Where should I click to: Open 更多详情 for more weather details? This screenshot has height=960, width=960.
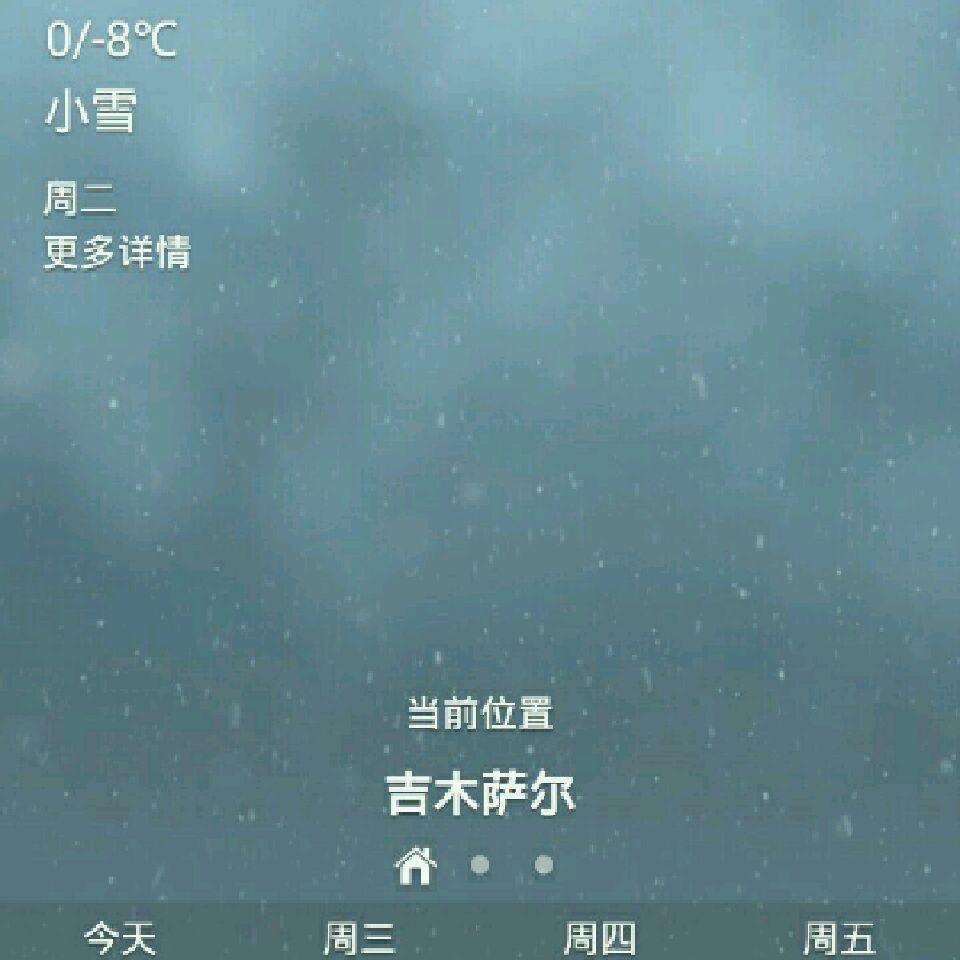(x=117, y=252)
